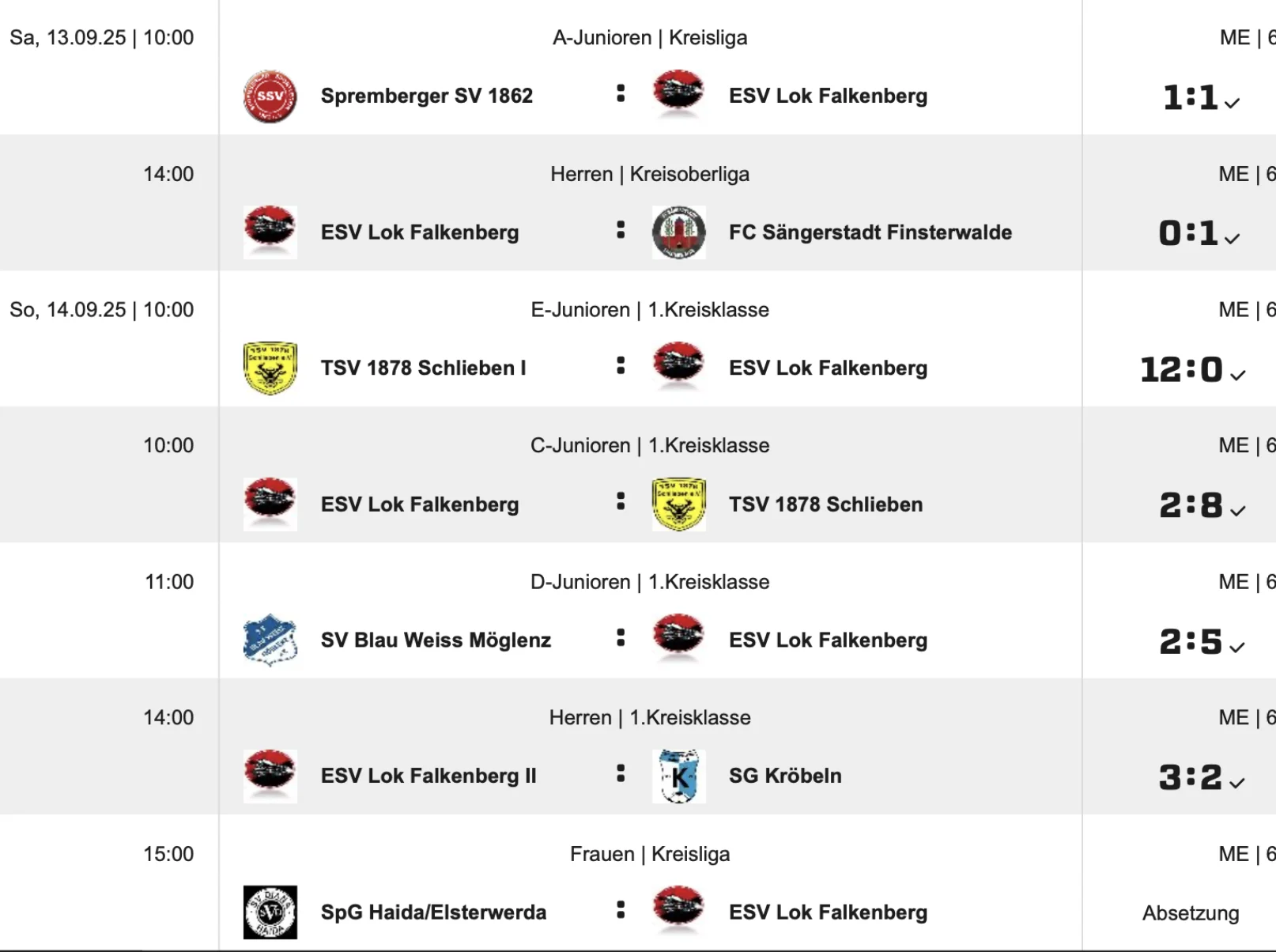This screenshot has height=952, width=1276.
Task: Open the cancelled Frauen Kreisliga match
Action: (x=1190, y=913)
